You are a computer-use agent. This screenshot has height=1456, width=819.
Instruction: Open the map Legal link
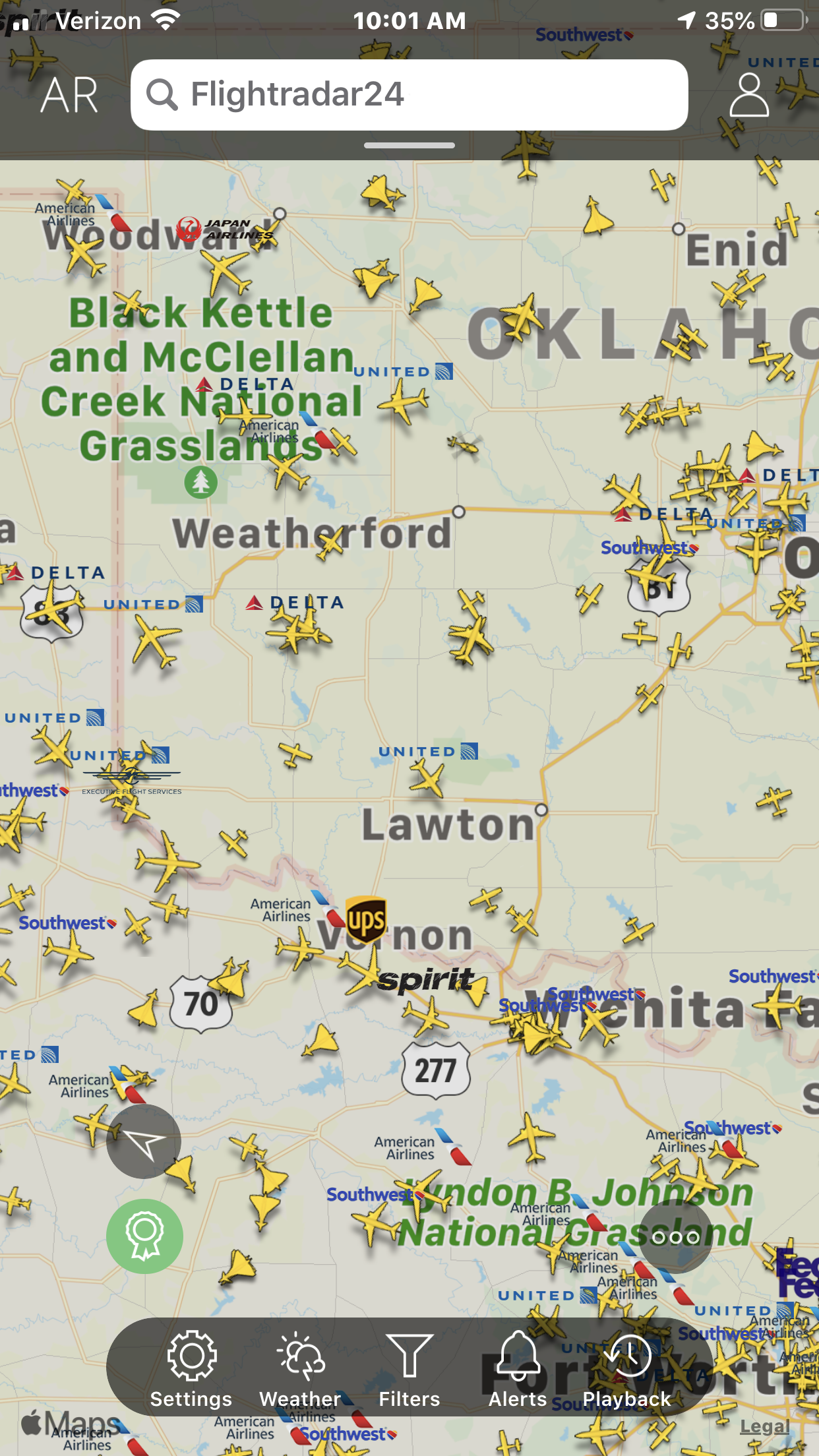click(x=765, y=1426)
